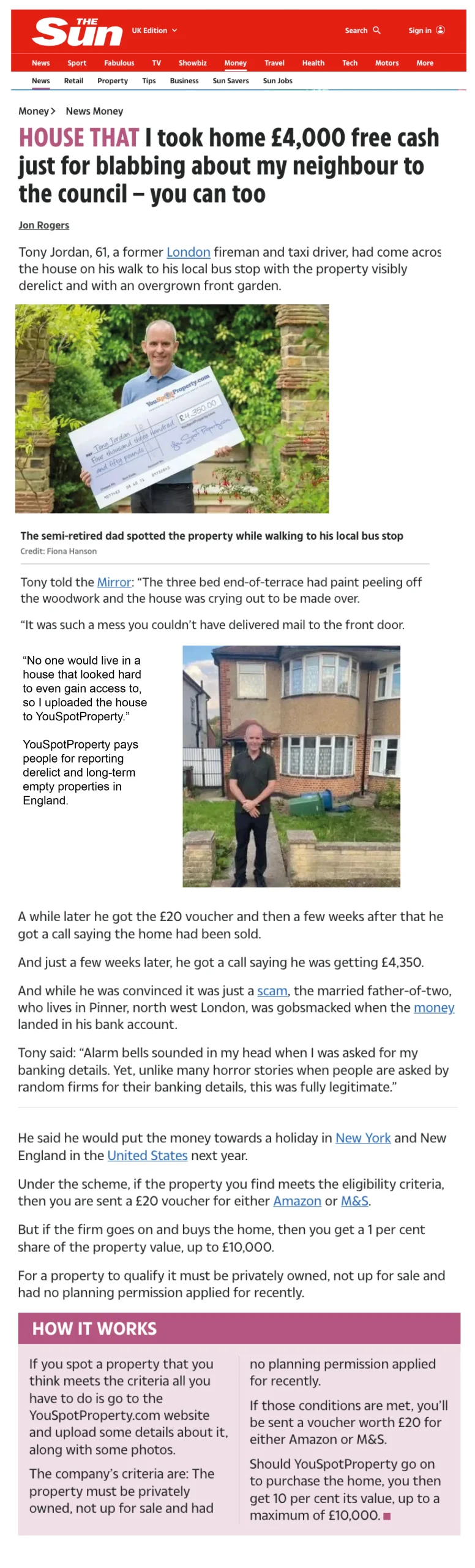Open Search in the header
475x1568 pixels.
[362, 30]
